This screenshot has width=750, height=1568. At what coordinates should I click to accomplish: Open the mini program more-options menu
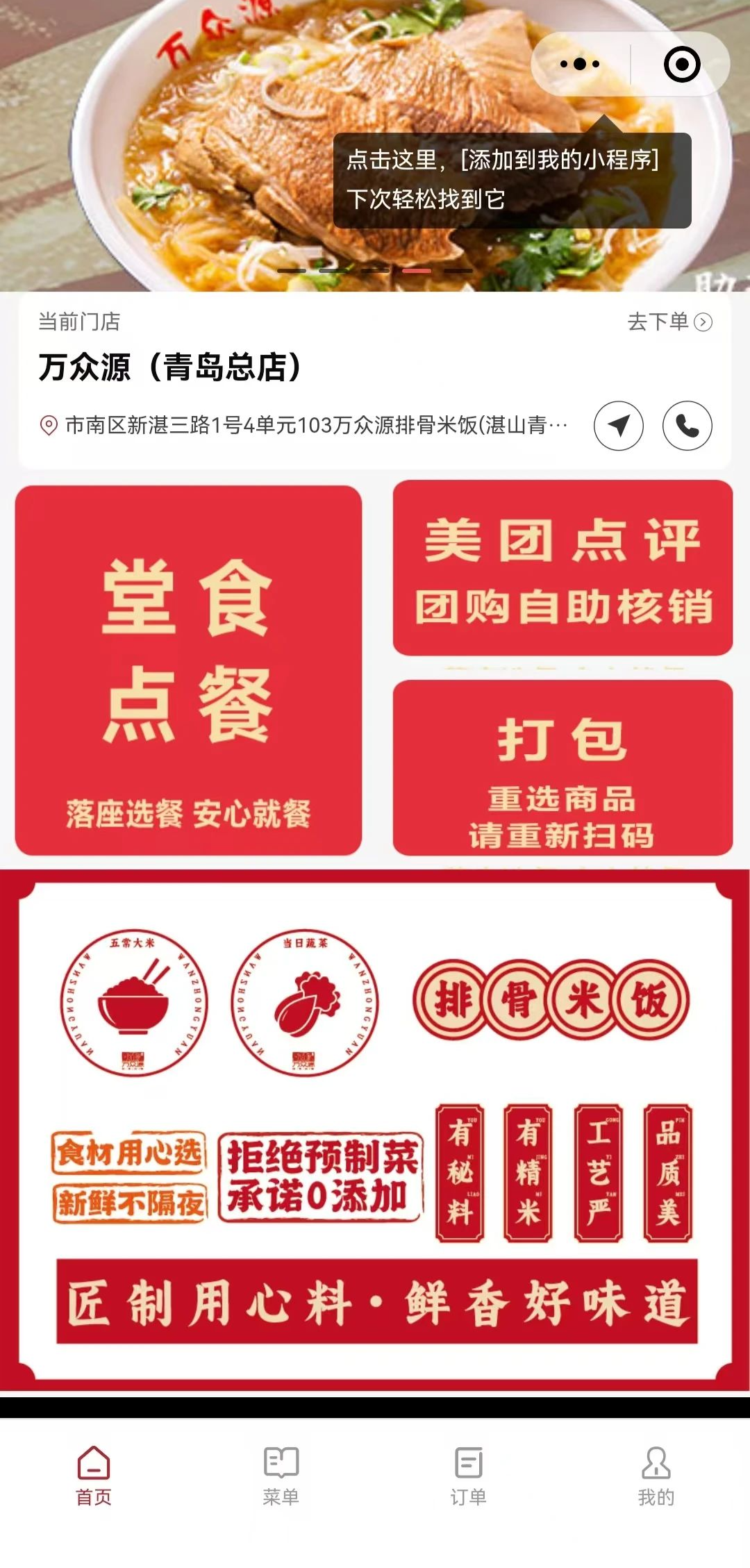580,65
